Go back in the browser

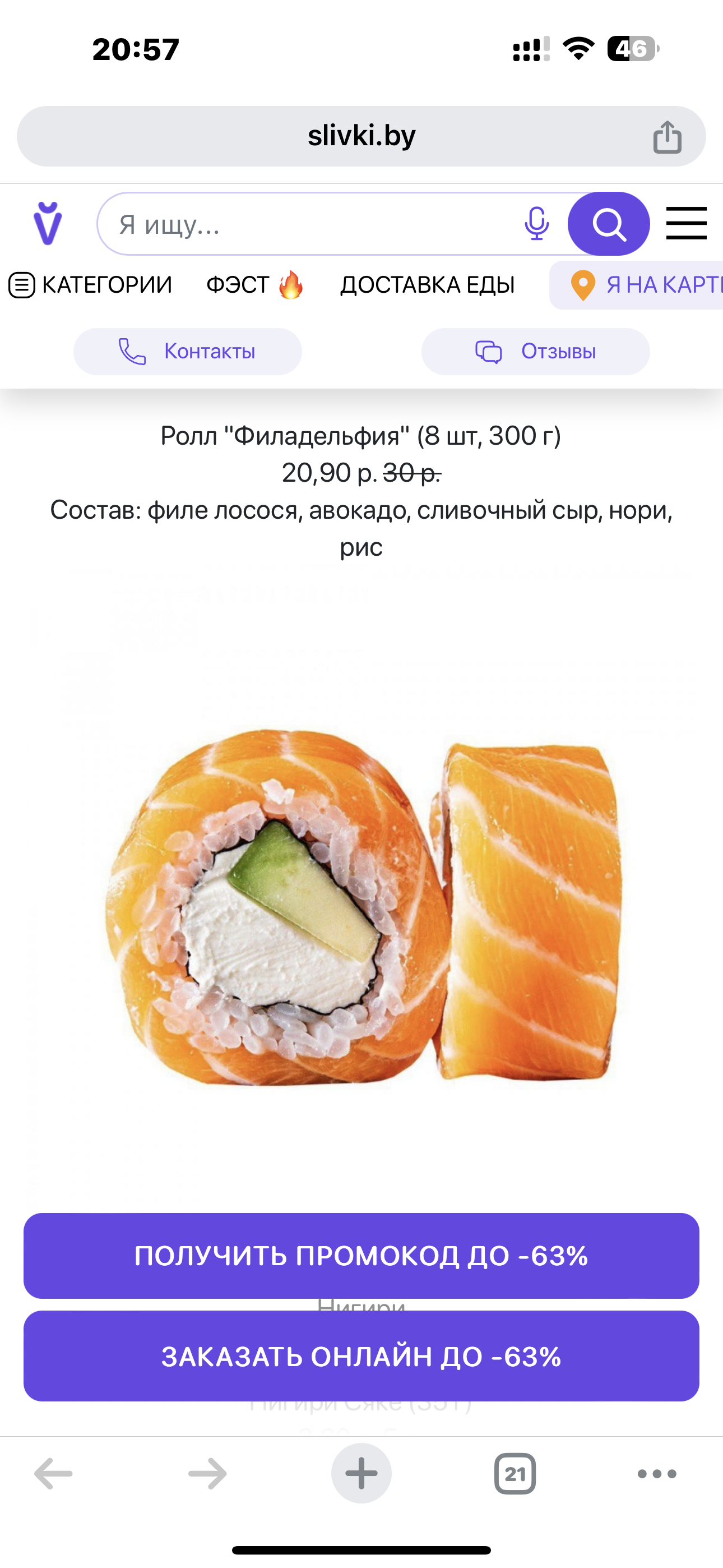click(x=54, y=1474)
